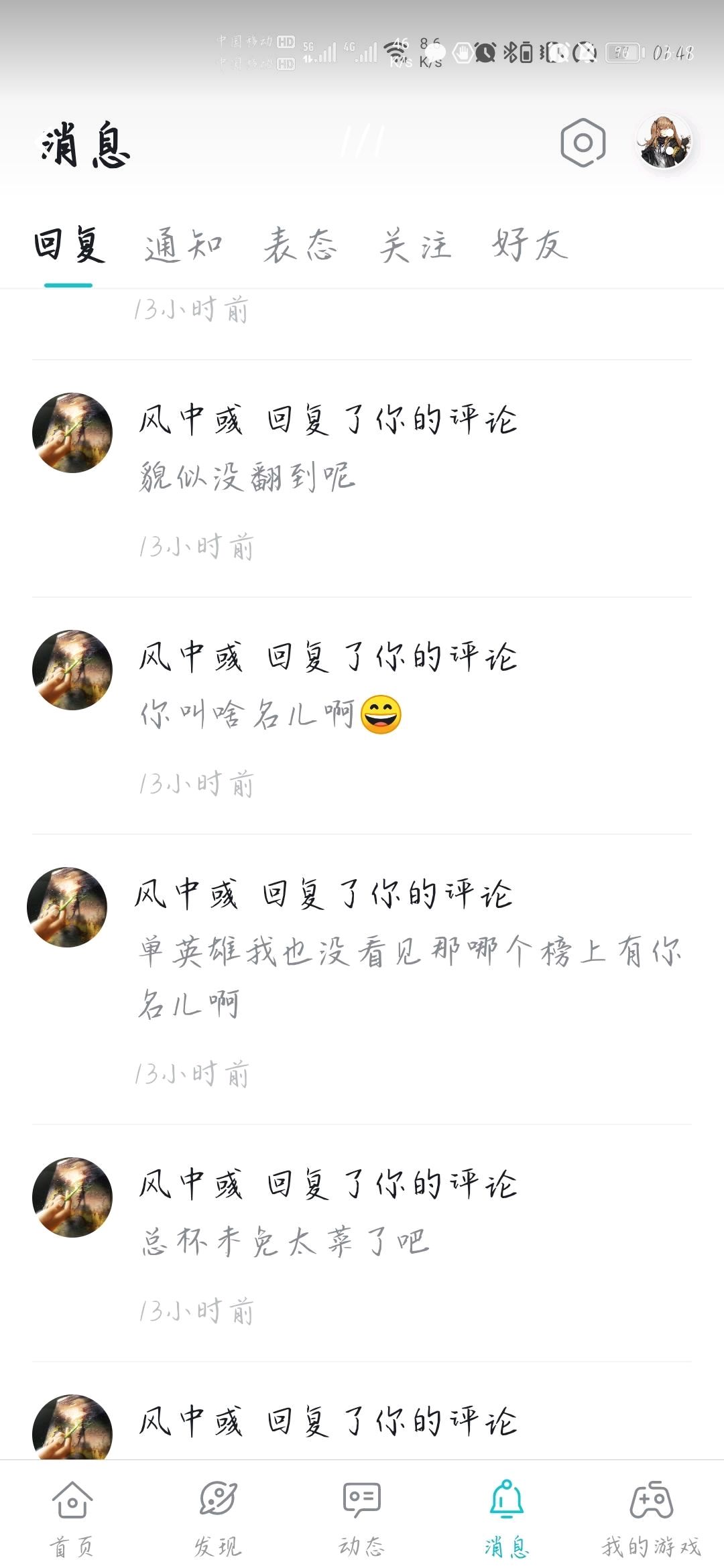Tap the 消息 bell tab
724x1568 pixels.
tap(507, 1517)
